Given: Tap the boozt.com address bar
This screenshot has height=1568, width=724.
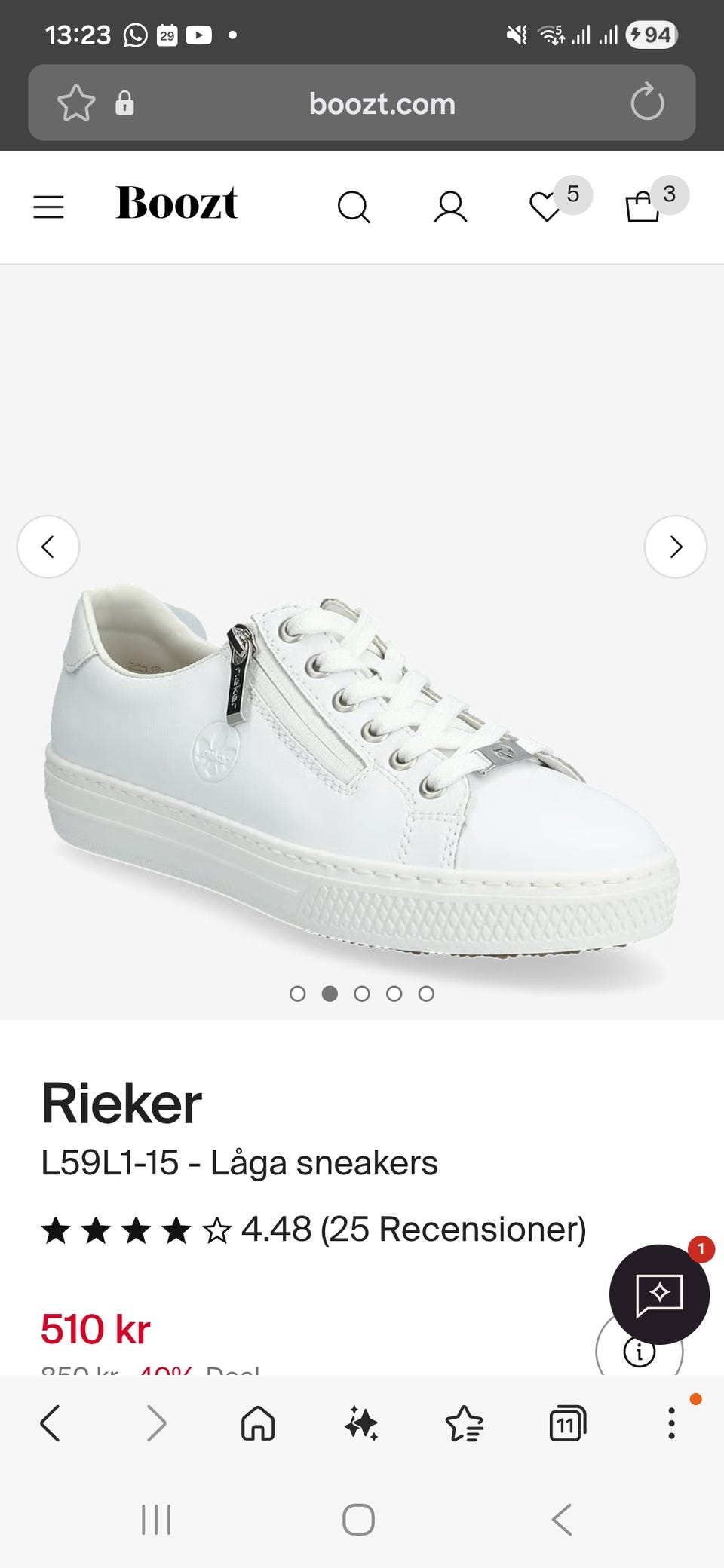Looking at the screenshot, I should click(362, 103).
